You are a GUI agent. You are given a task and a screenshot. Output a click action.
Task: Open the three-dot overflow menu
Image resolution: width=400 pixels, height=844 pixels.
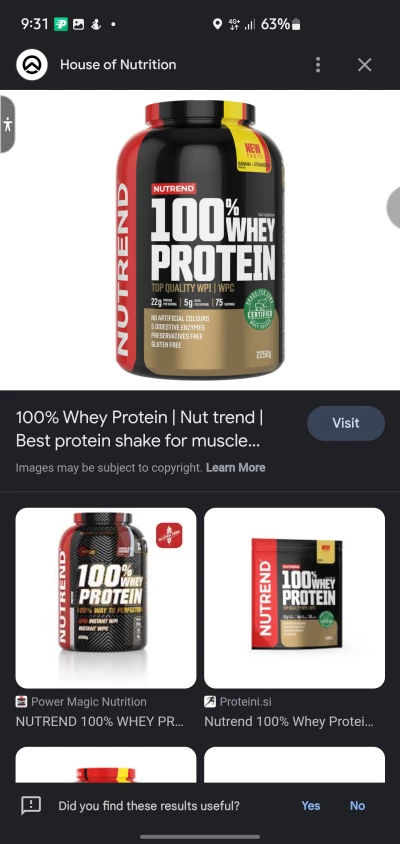318,65
